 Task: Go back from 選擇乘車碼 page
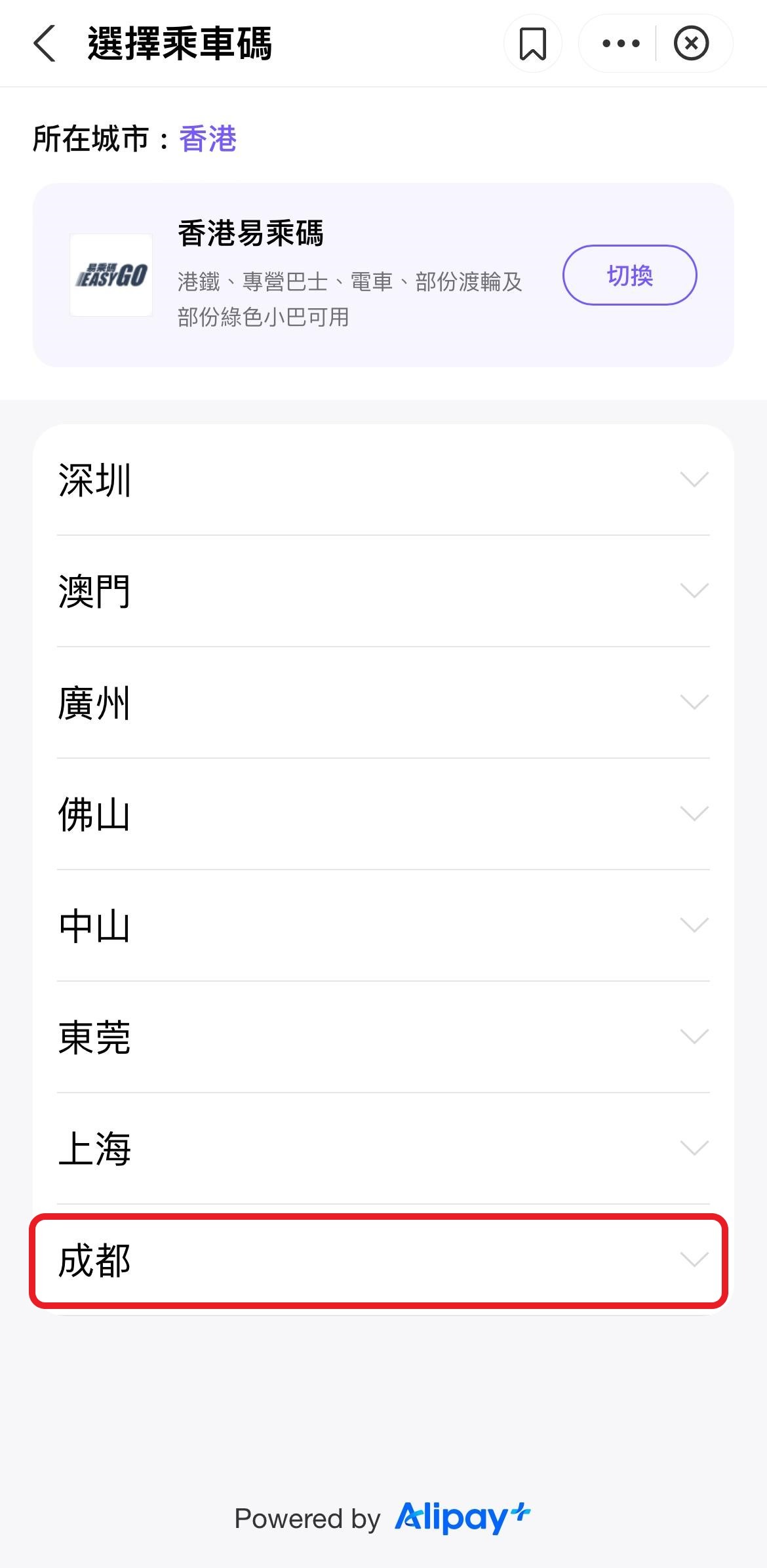coord(45,44)
